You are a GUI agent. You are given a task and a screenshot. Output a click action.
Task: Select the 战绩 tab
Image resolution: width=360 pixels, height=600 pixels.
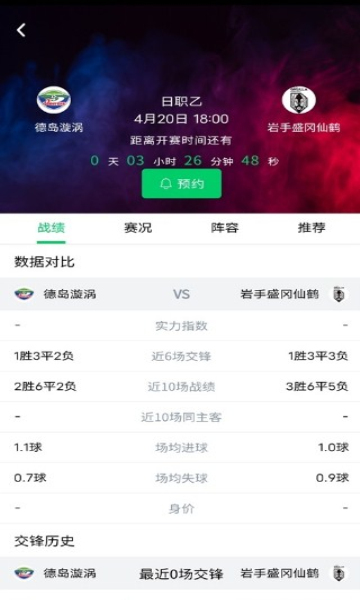click(51, 228)
